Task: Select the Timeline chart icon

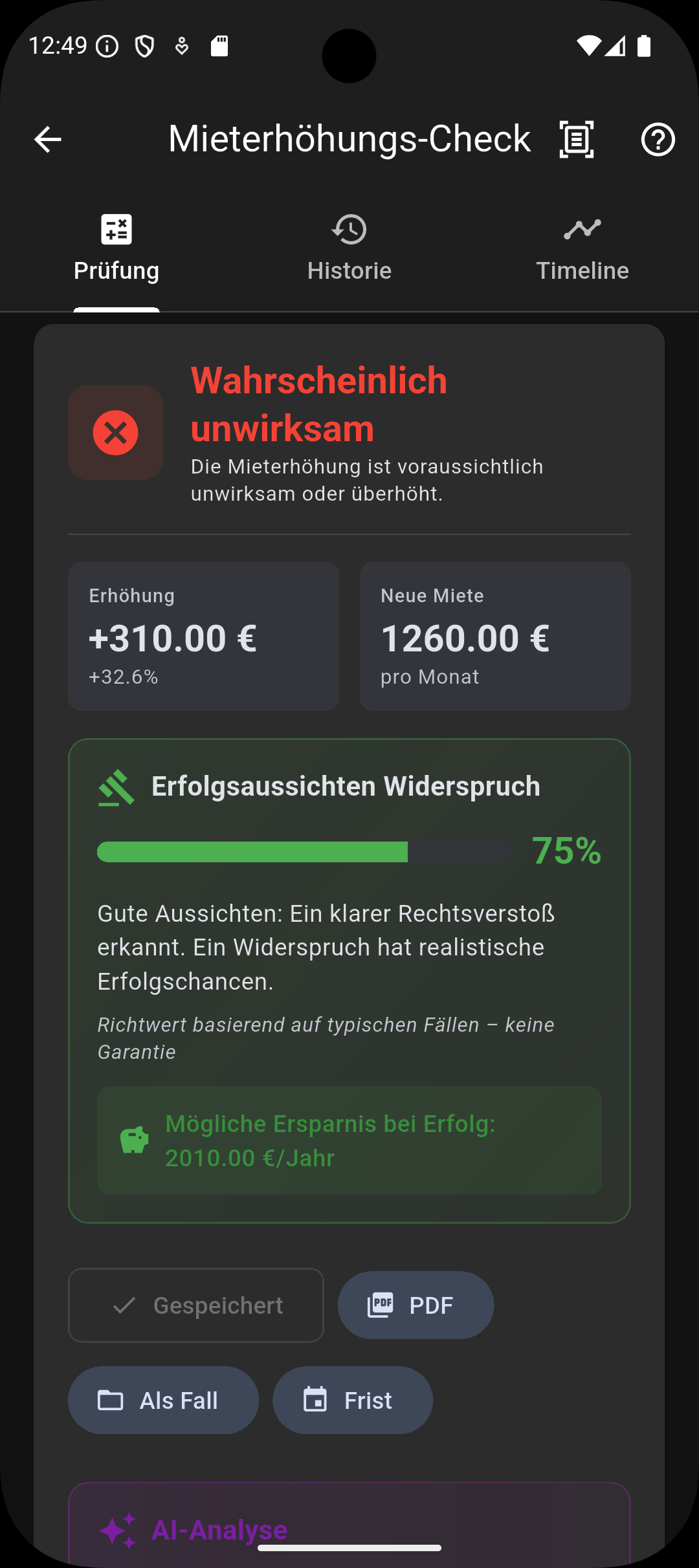Action: [582, 228]
